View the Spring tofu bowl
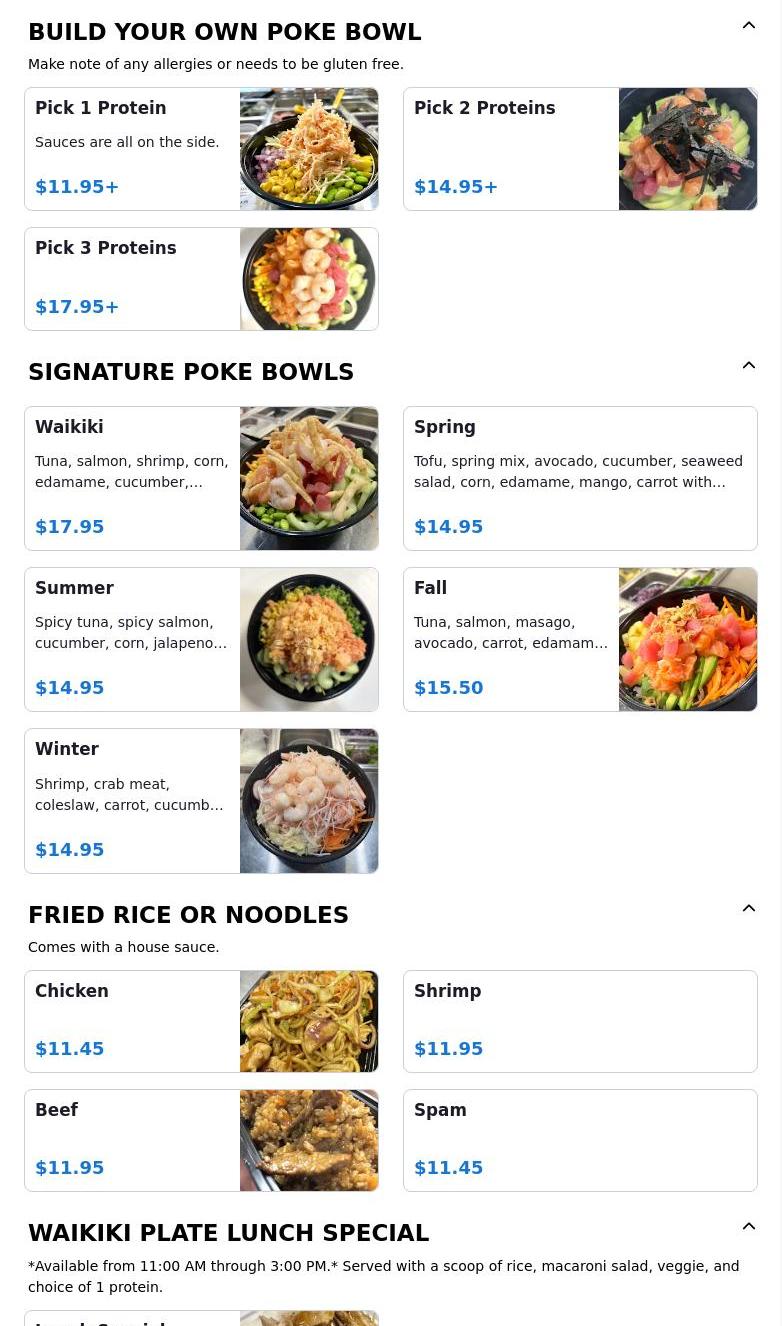Image resolution: width=782 pixels, height=1326 pixels. click(x=580, y=478)
